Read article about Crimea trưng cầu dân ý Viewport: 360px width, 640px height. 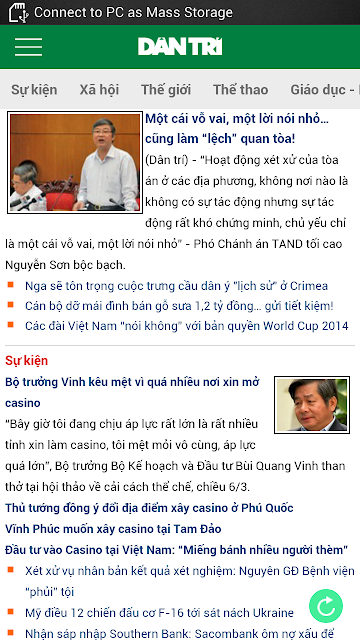pyautogui.click(x=176, y=286)
